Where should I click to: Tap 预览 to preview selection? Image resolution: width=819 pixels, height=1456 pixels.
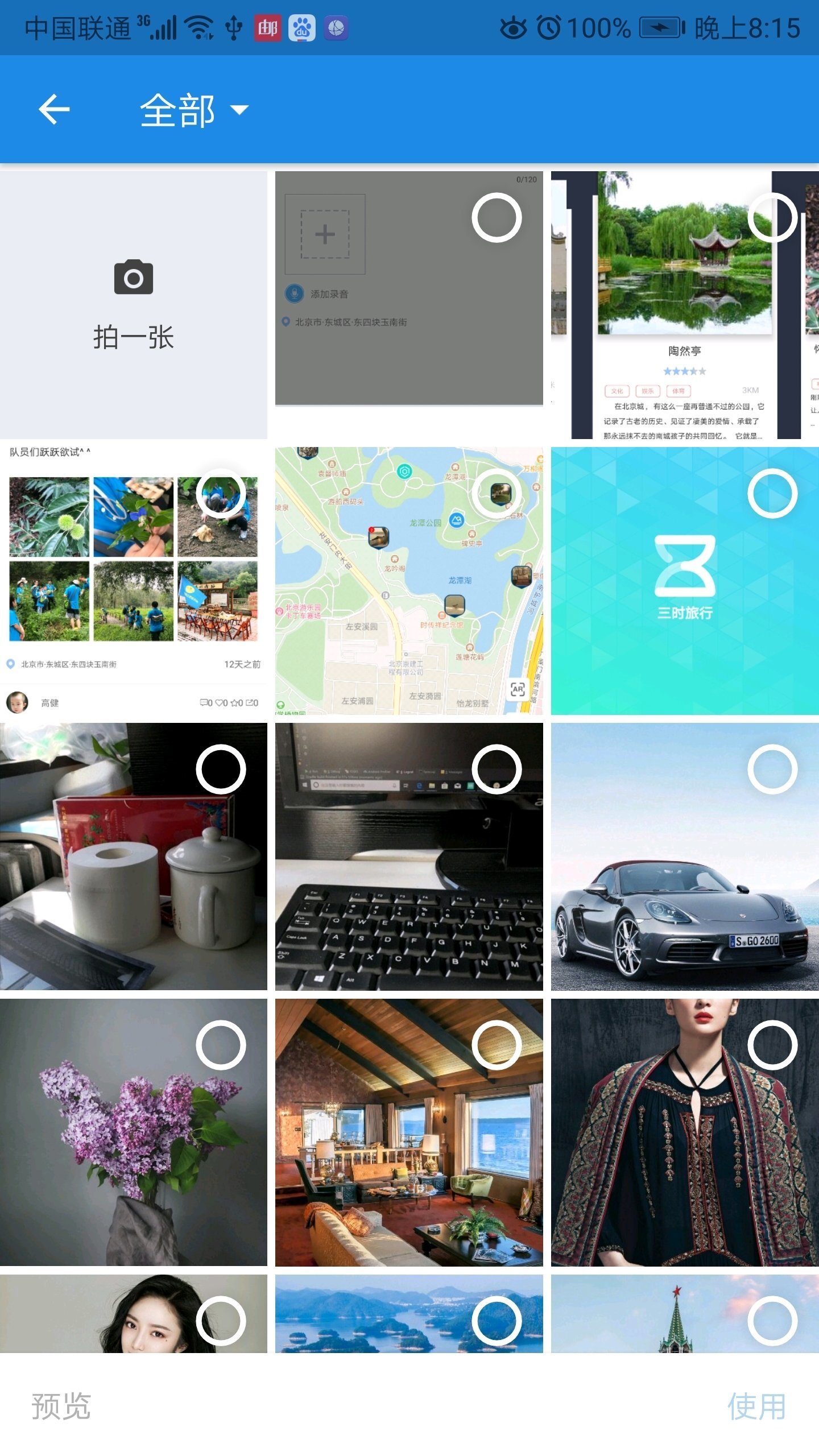click(61, 1406)
